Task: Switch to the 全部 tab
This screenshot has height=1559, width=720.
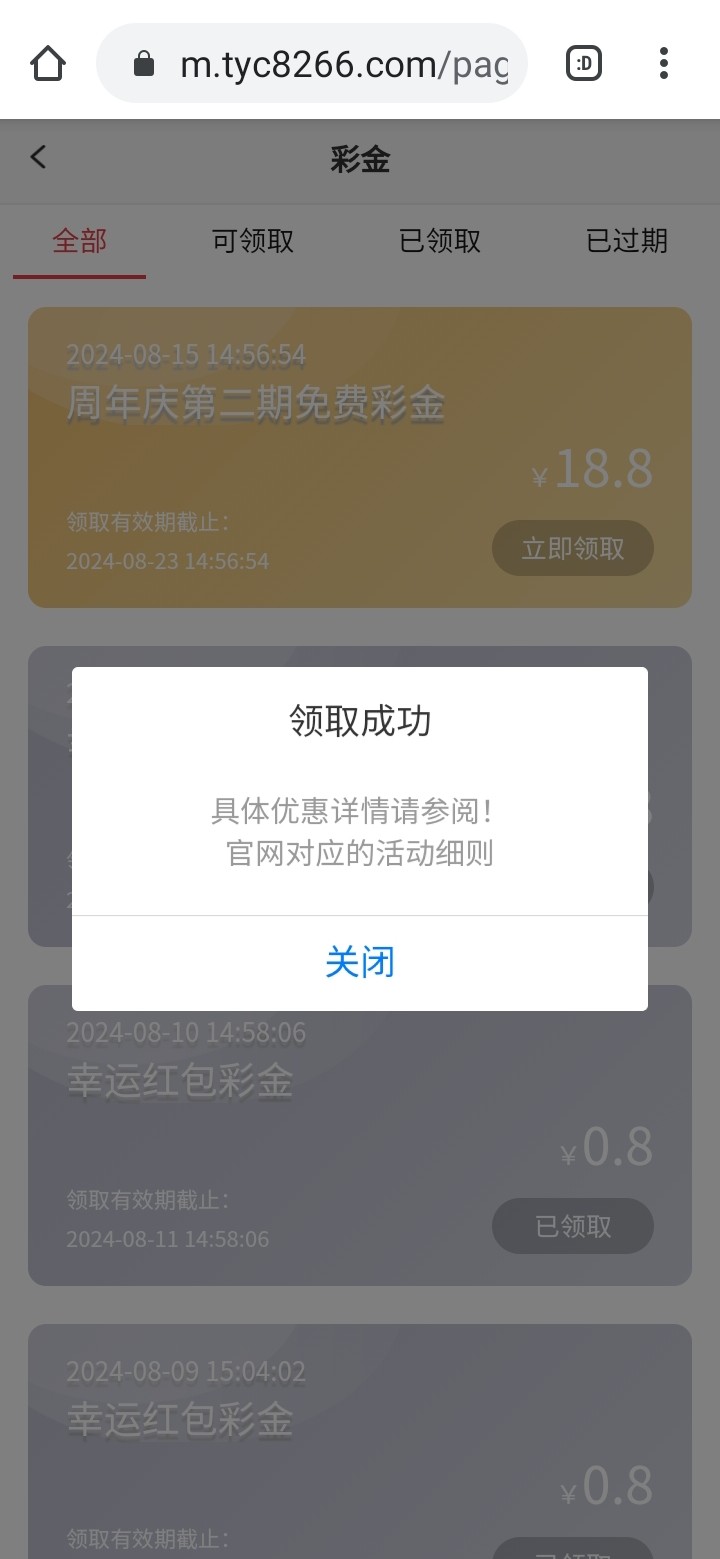Action: (x=80, y=241)
